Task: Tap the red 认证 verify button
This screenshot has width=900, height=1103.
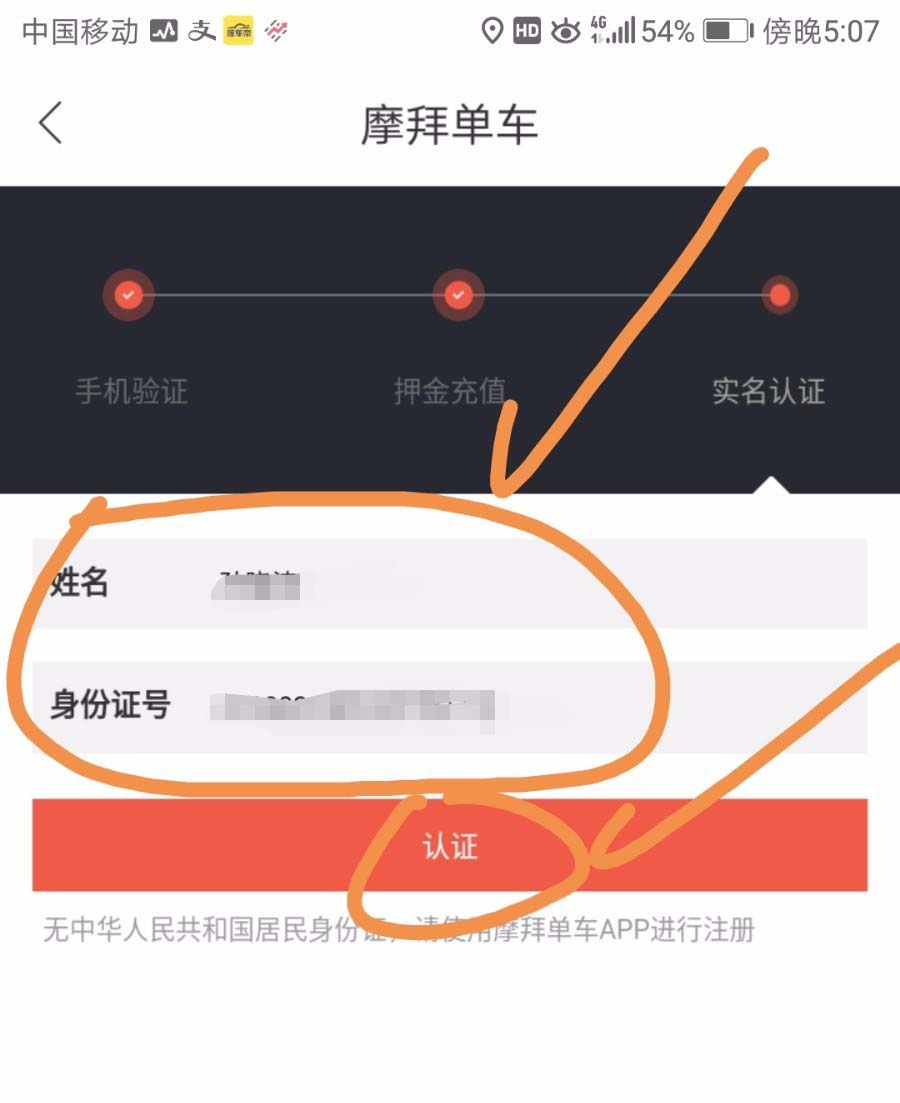Action: tap(450, 846)
